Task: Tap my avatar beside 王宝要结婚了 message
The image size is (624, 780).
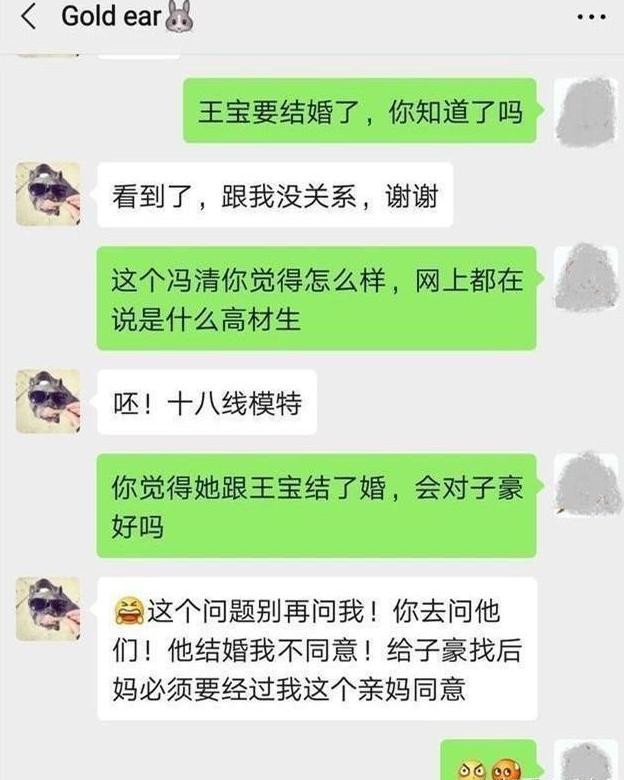Action: [x=586, y=111]
